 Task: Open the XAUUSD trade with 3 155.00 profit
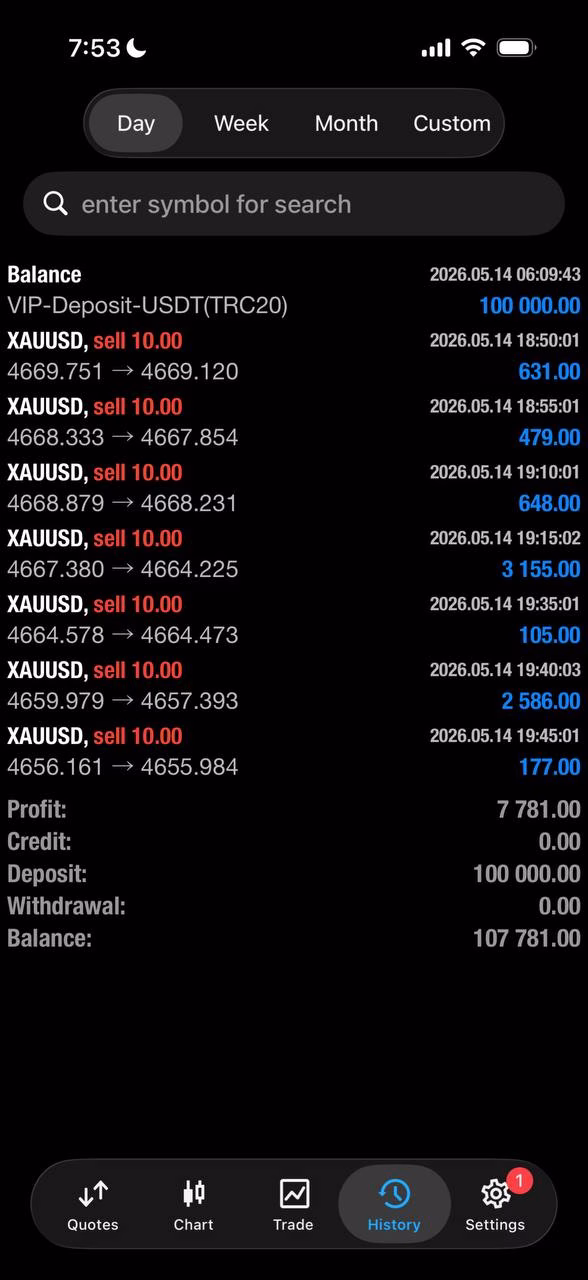click(294, 554)
